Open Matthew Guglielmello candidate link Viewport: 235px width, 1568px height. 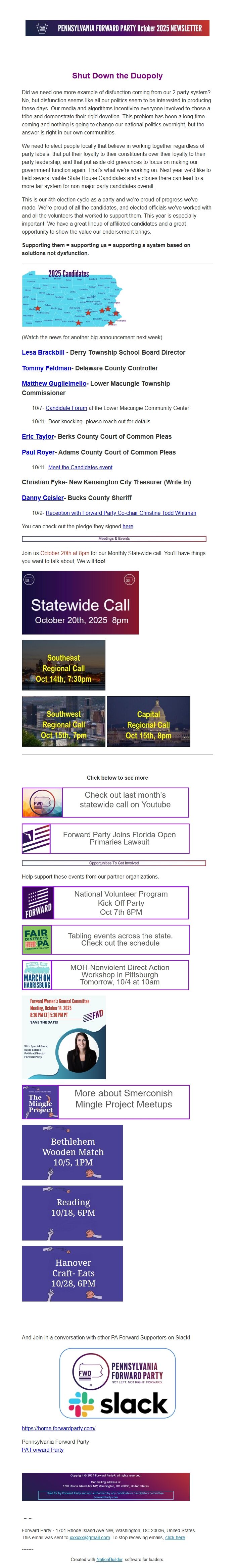click(x=54, y=383)
